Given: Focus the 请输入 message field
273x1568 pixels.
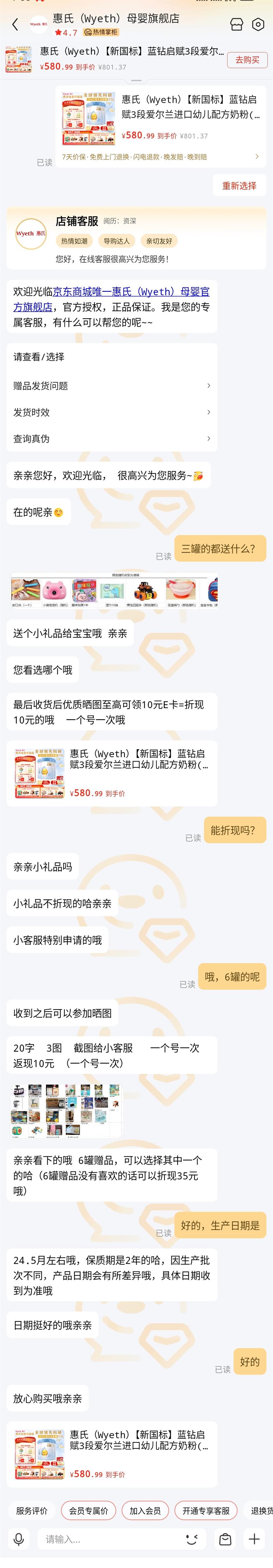Looking at the screenshot, I should pyautogui.click(x=110, y=1539).
